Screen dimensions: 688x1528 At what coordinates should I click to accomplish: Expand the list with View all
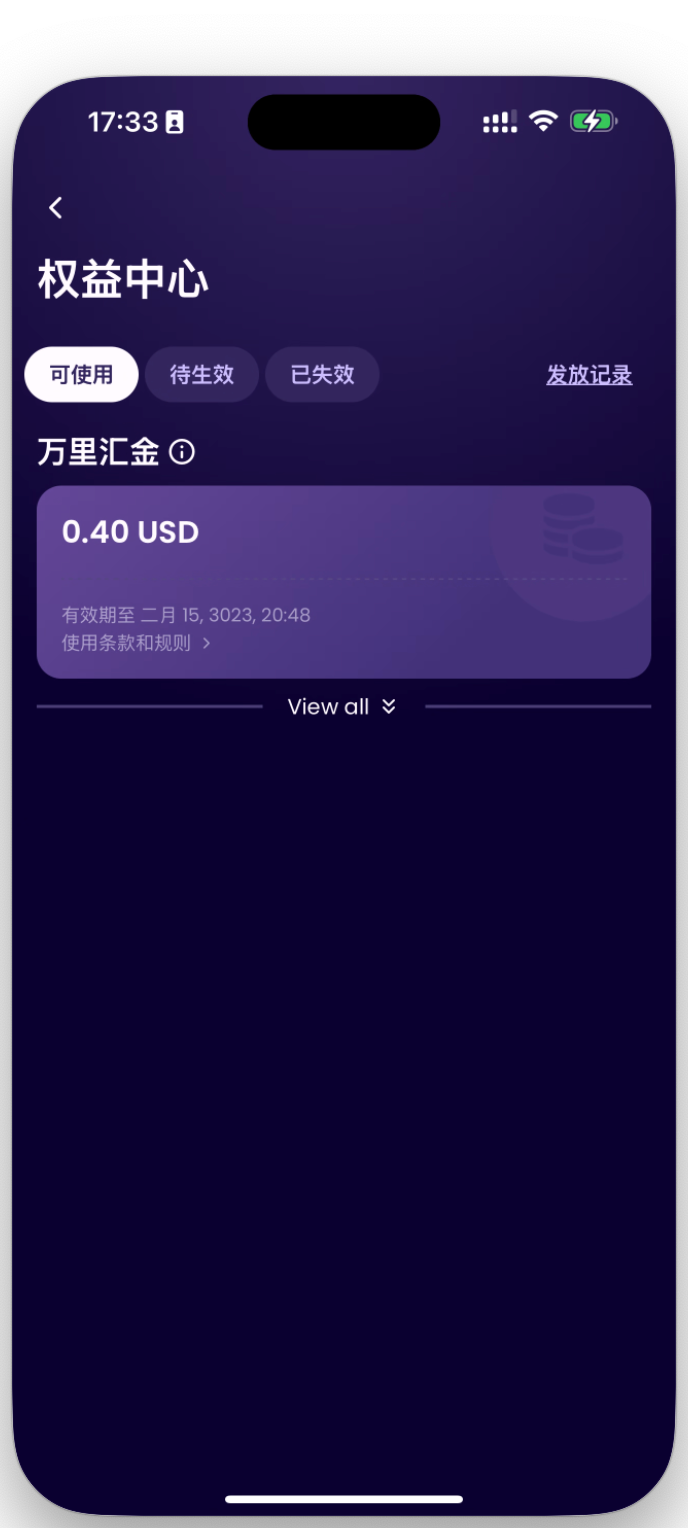pyautogui.click(x=342, y=707)
